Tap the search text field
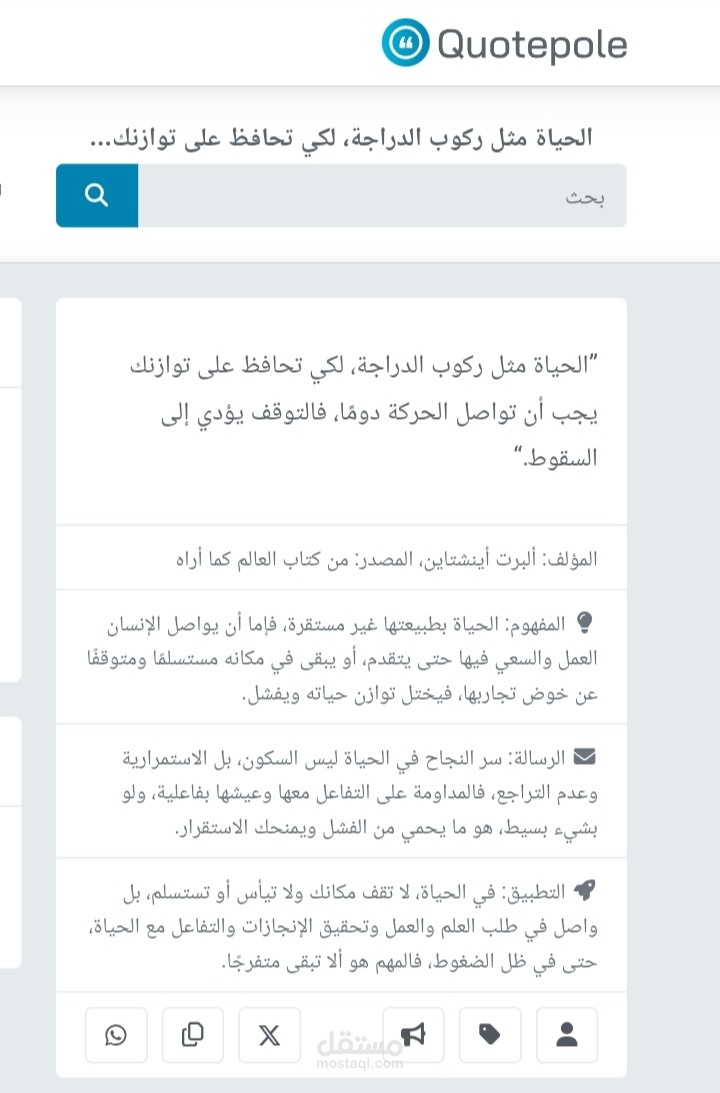The height and width of the screenshot is (1093, 720). pos(382,196)
